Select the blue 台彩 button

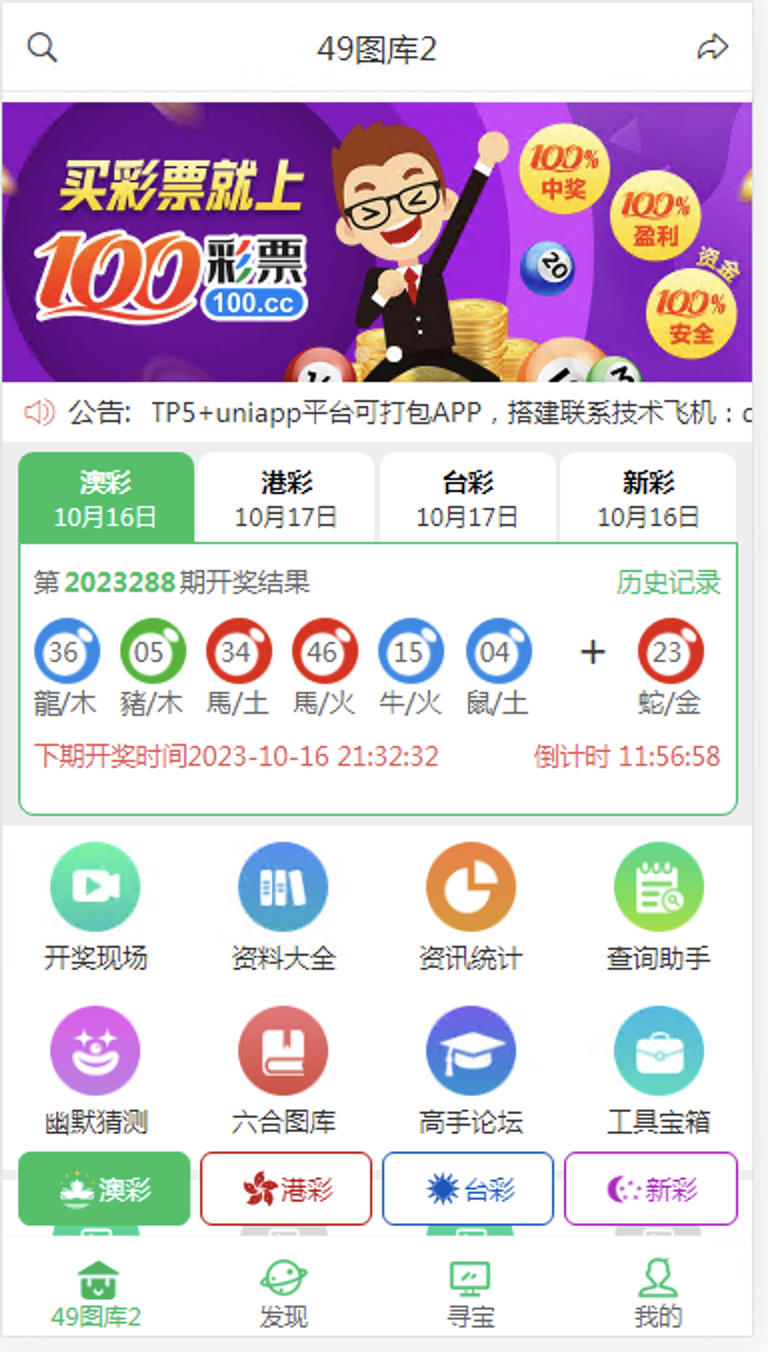click(468, 1189)
